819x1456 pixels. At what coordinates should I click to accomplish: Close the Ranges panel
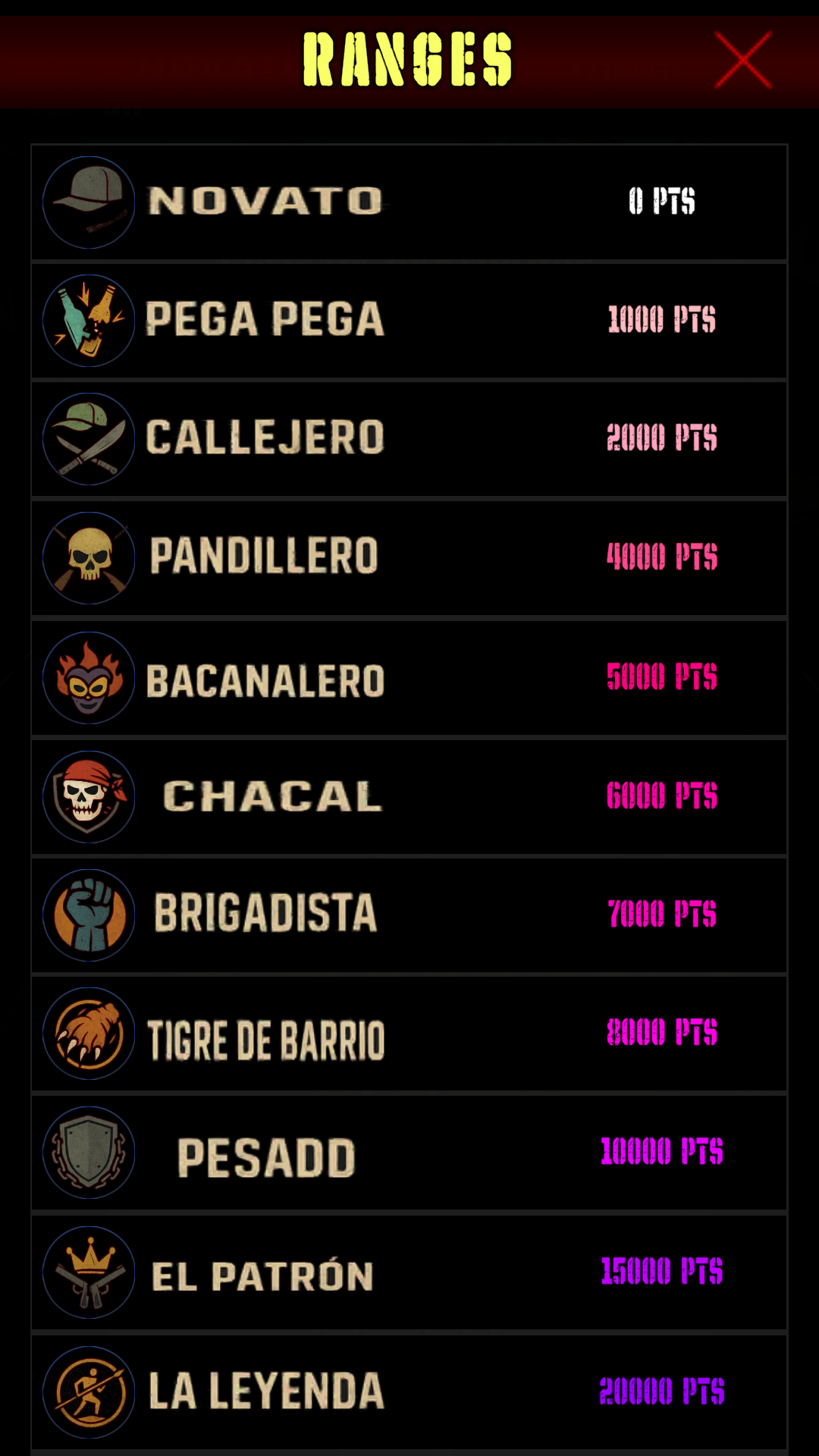coord(743,60)
